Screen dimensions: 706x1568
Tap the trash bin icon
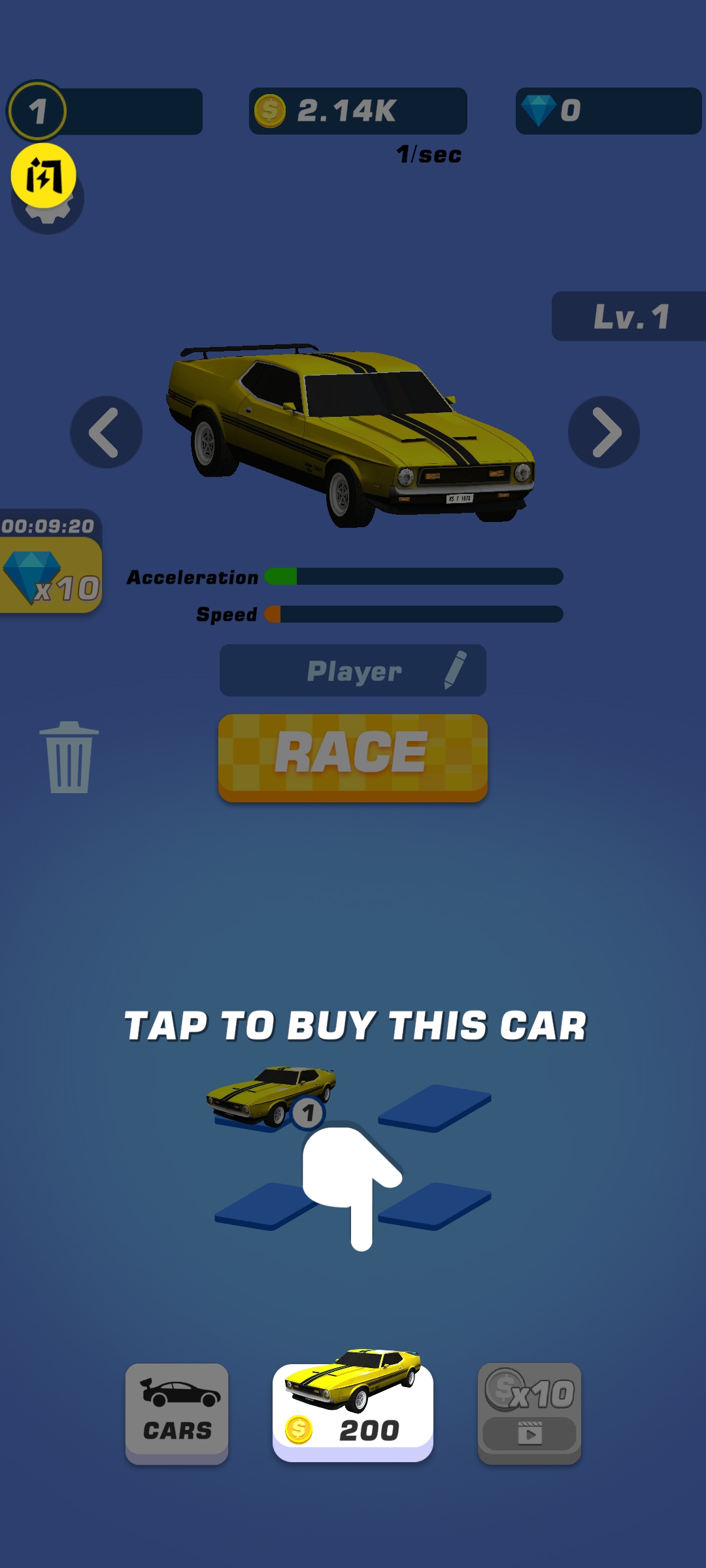click(x=69, y=758)
